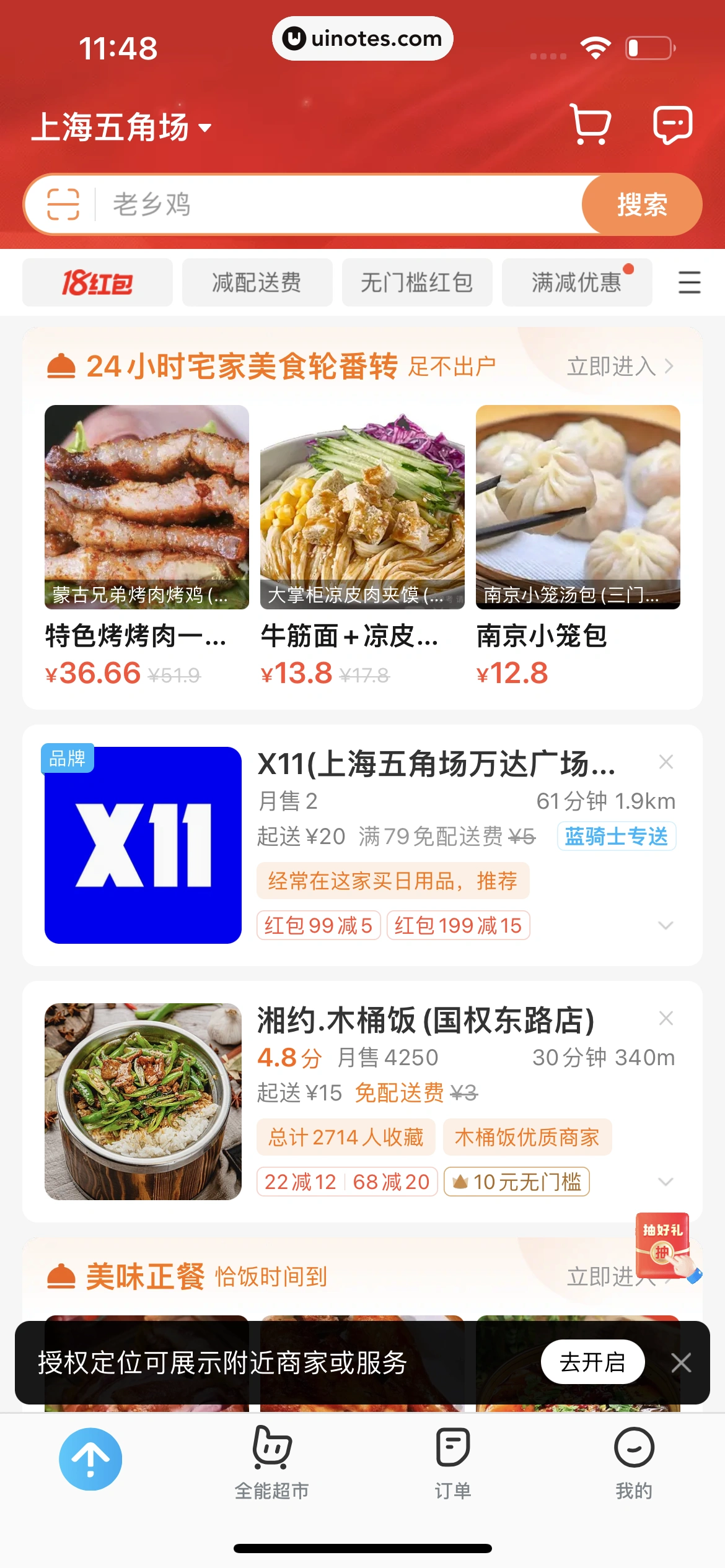This screenshot has height=1568, width=725.
Task: Toggle the 18红包 filter chip
Action: click(x=97, y=282)
